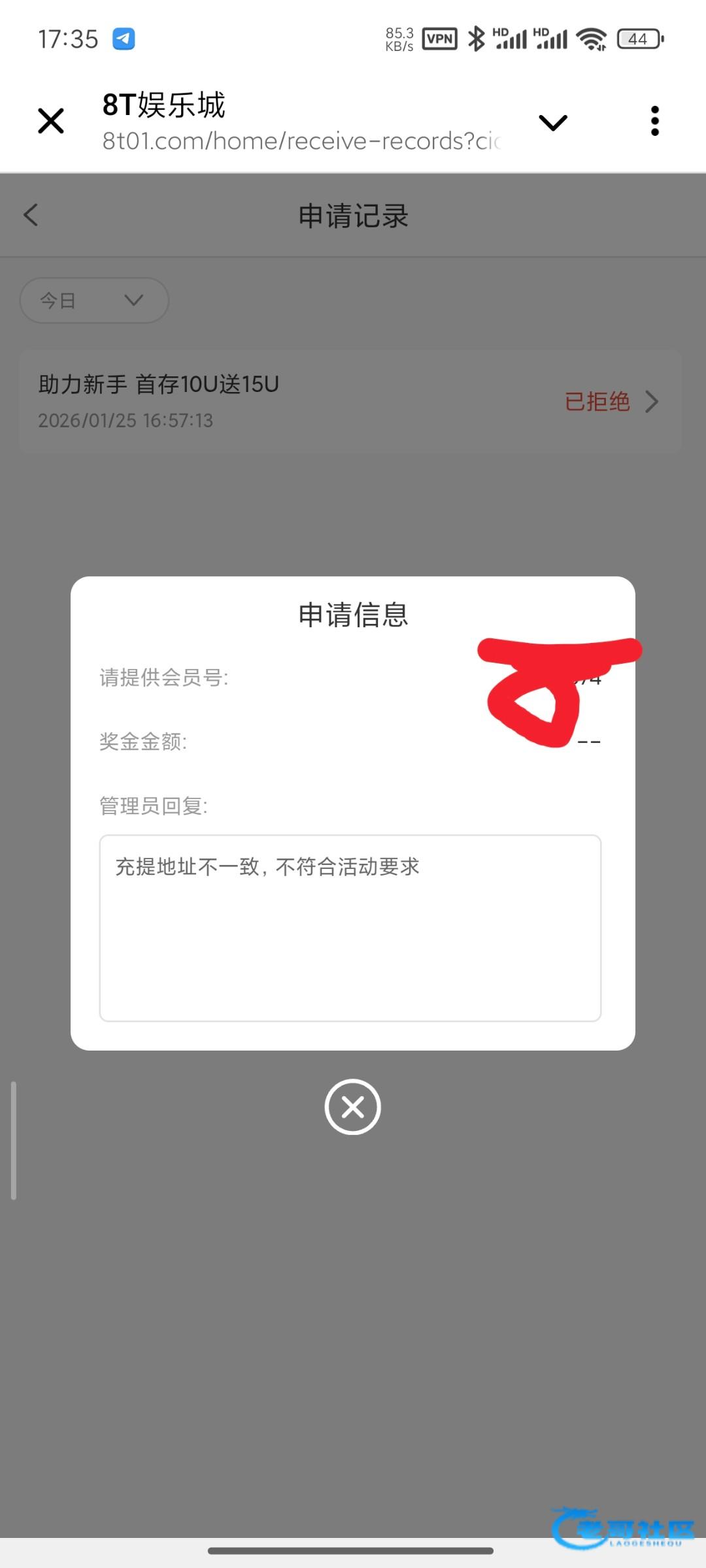Open the 今日 date filter dropdown
The width and height of the screenshot is (706, 1568).
click(94, 301)
